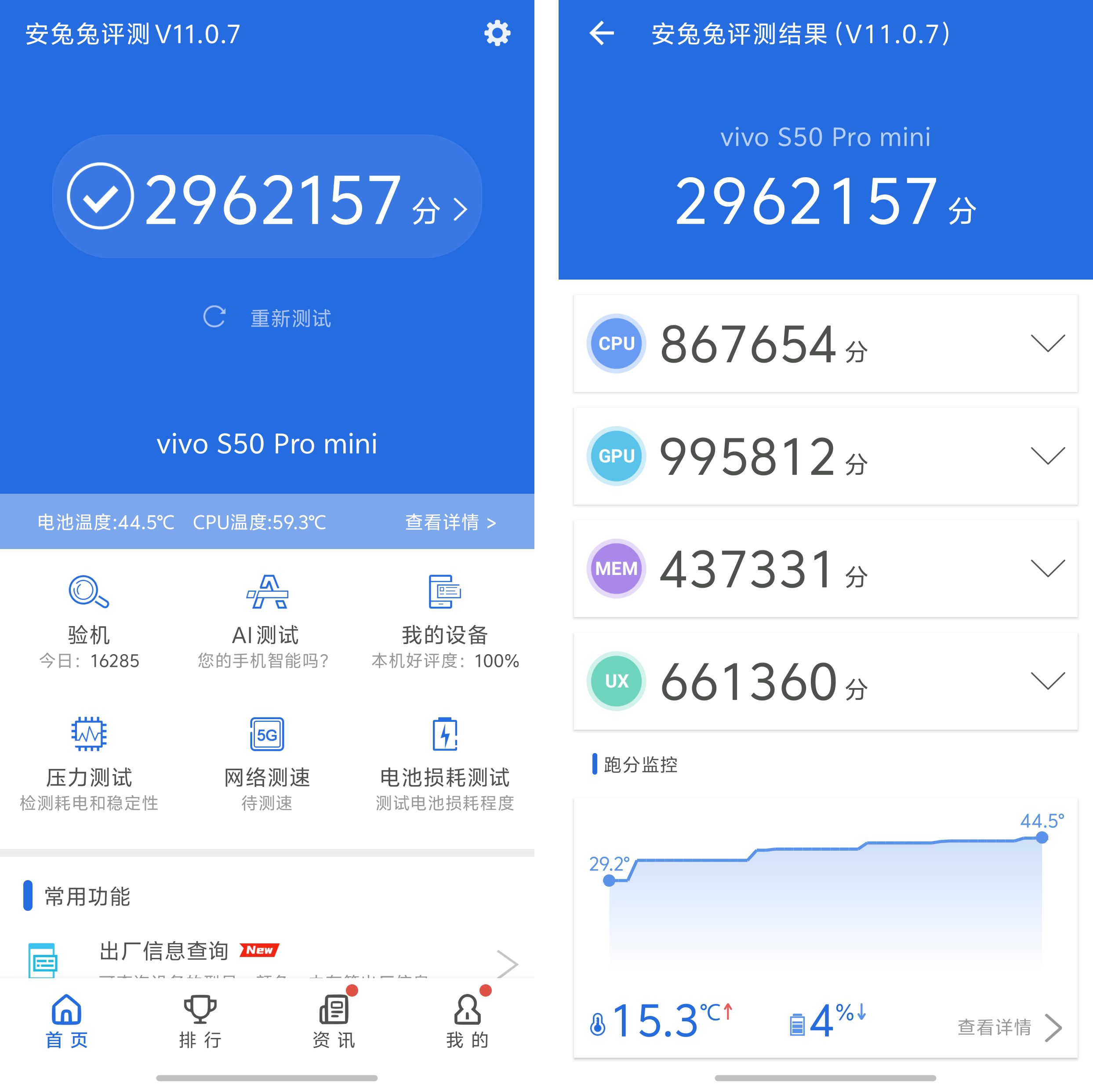Open 查看详情 beside the CPU temperature
This screenshot has height=1092, width=1093.
point(450,522)
